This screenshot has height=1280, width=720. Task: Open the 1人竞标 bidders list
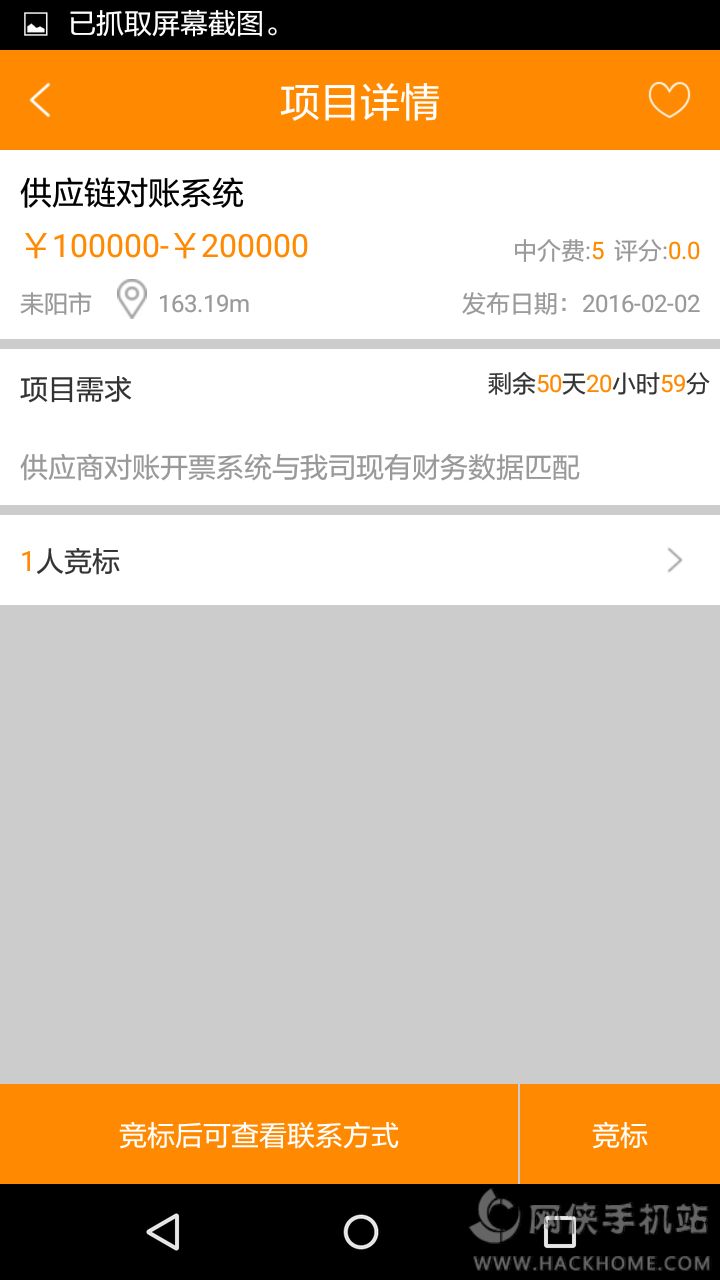tap(360, 561)
